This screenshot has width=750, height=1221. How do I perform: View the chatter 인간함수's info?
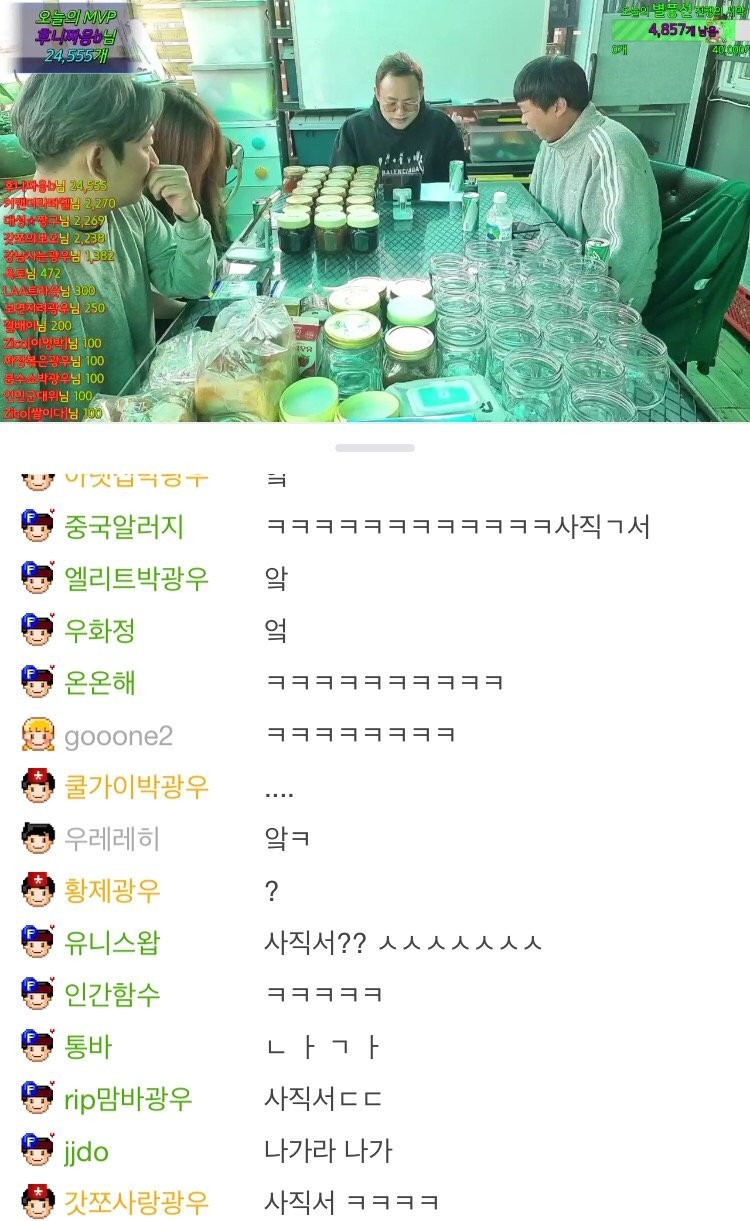point(111,995)
